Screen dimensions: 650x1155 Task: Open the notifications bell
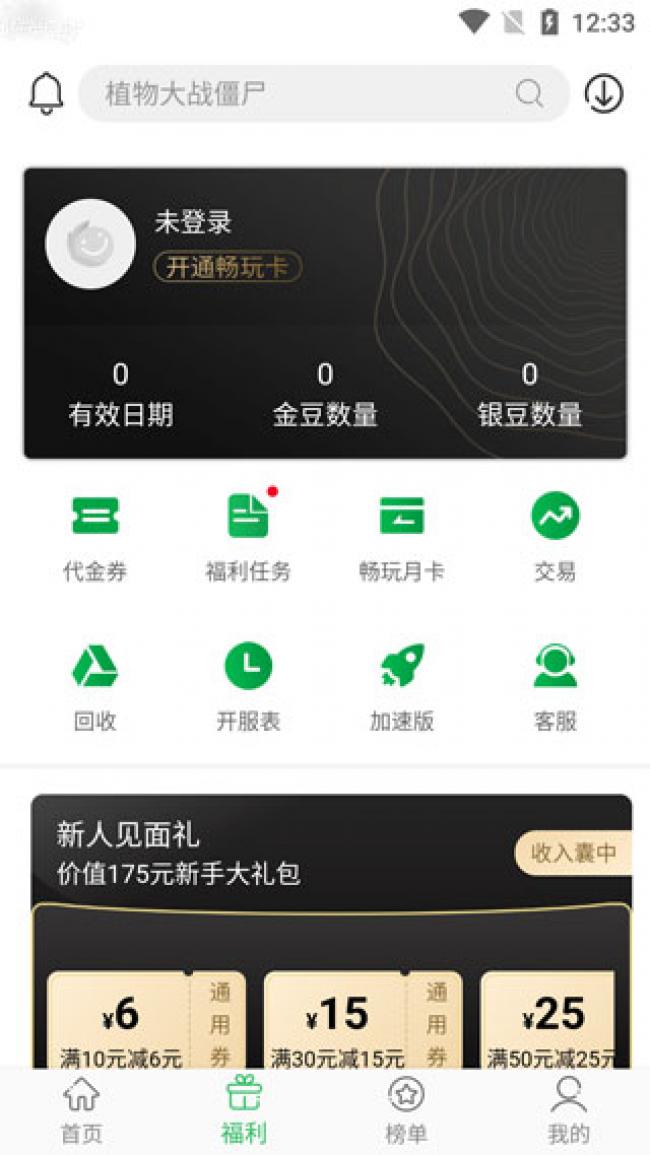click(x=46, y=94)
